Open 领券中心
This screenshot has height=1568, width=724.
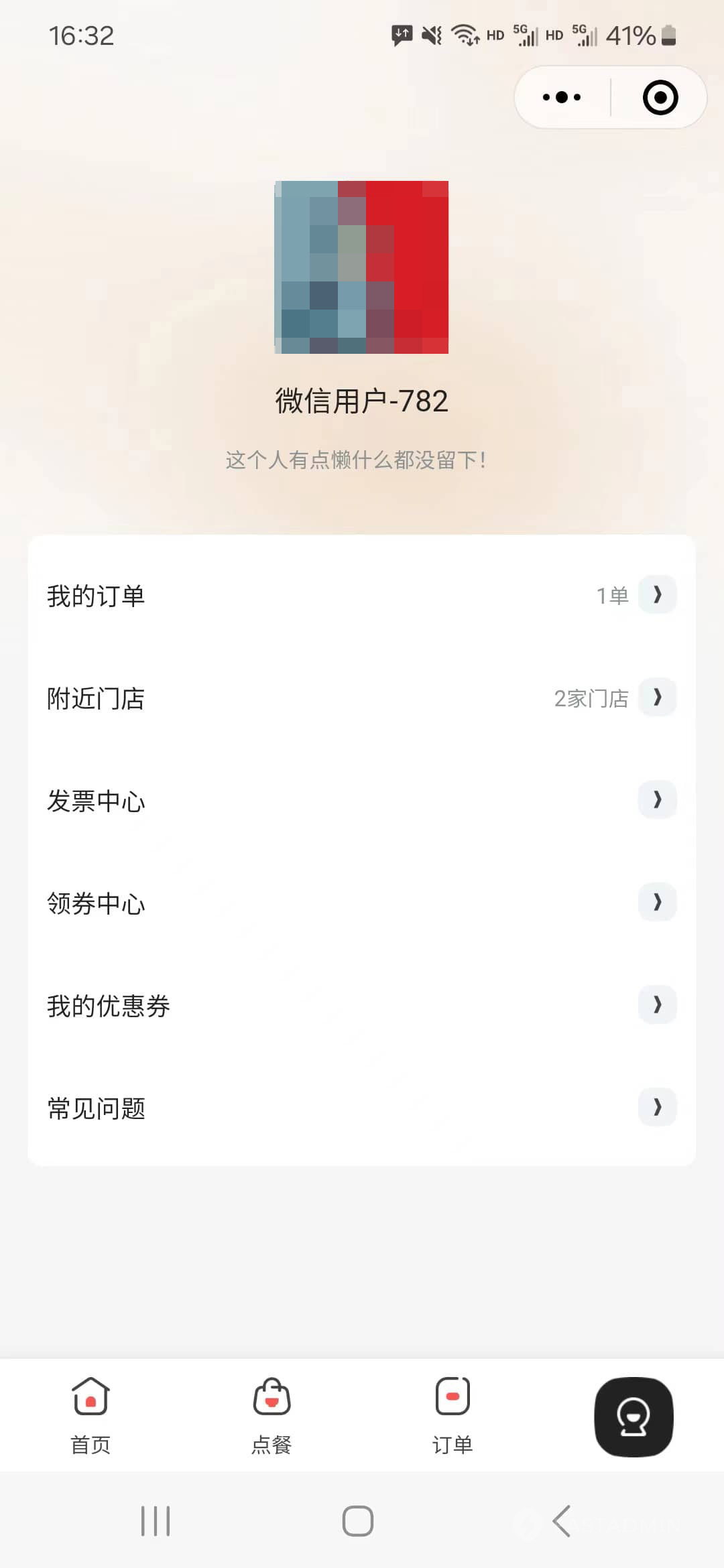pos(362,903)
